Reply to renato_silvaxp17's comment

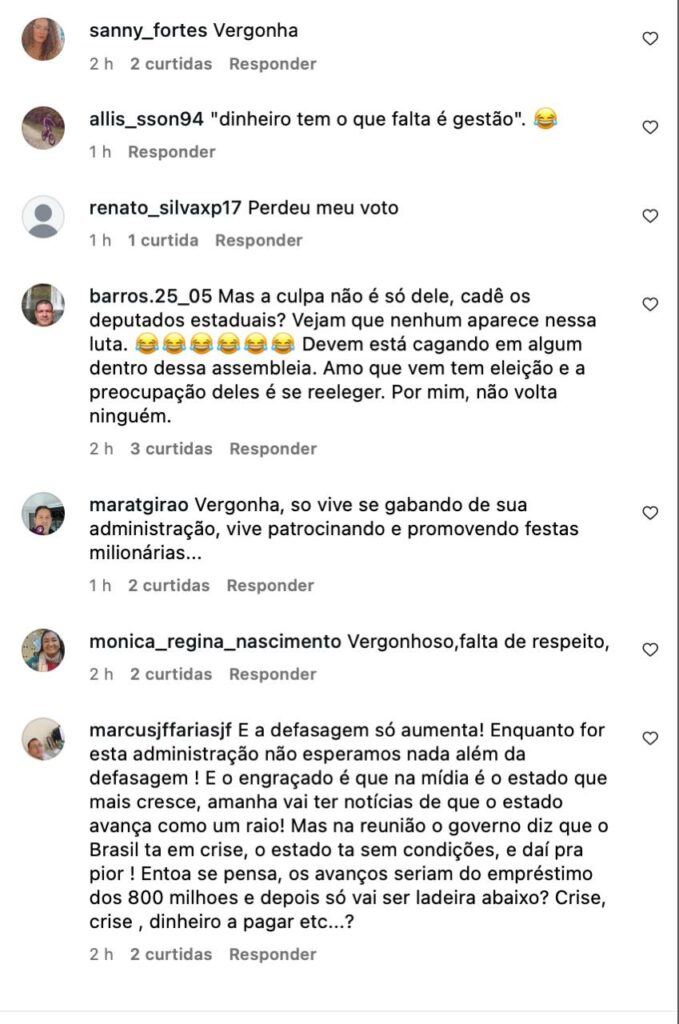[258, 240]
